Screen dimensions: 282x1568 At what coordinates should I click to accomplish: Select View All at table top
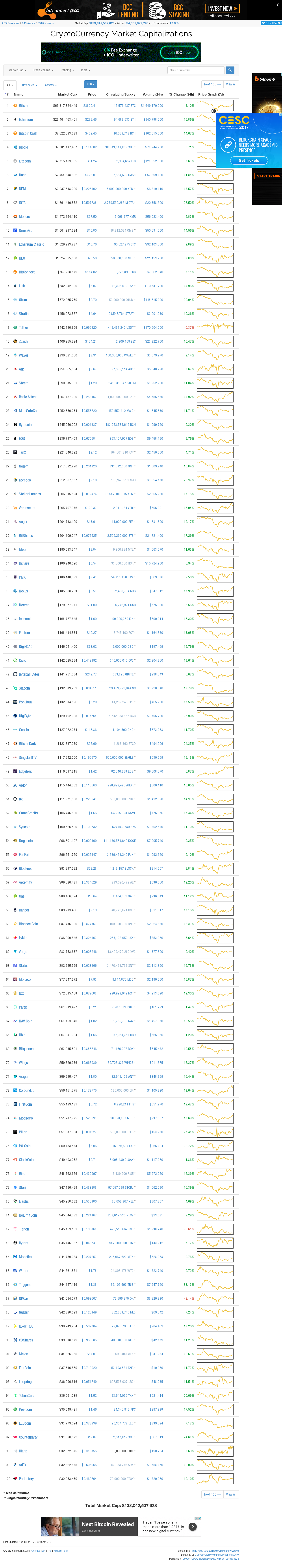pyautogui.click(x=231, y=85)
